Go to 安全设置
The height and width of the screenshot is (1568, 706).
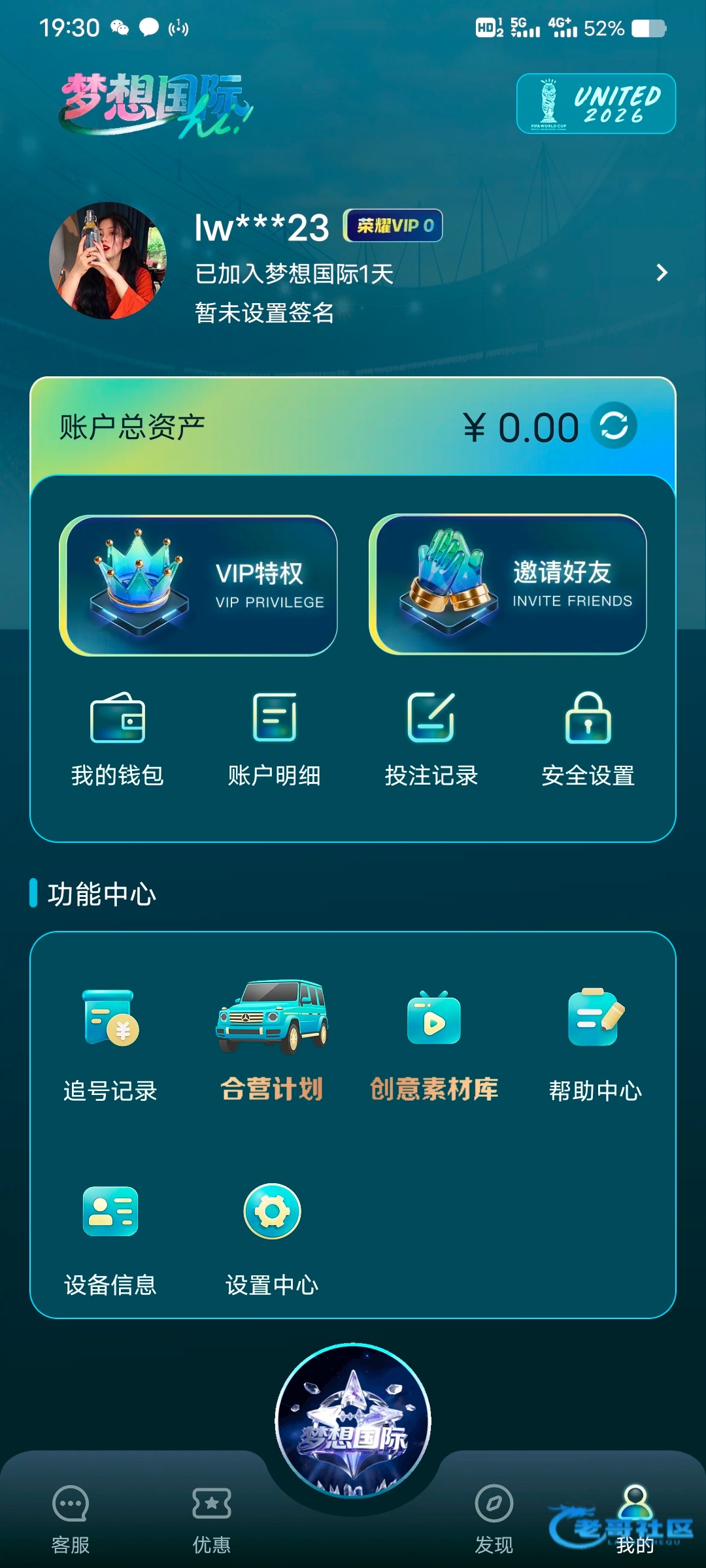pyautogui.click(x=588, y=739)
